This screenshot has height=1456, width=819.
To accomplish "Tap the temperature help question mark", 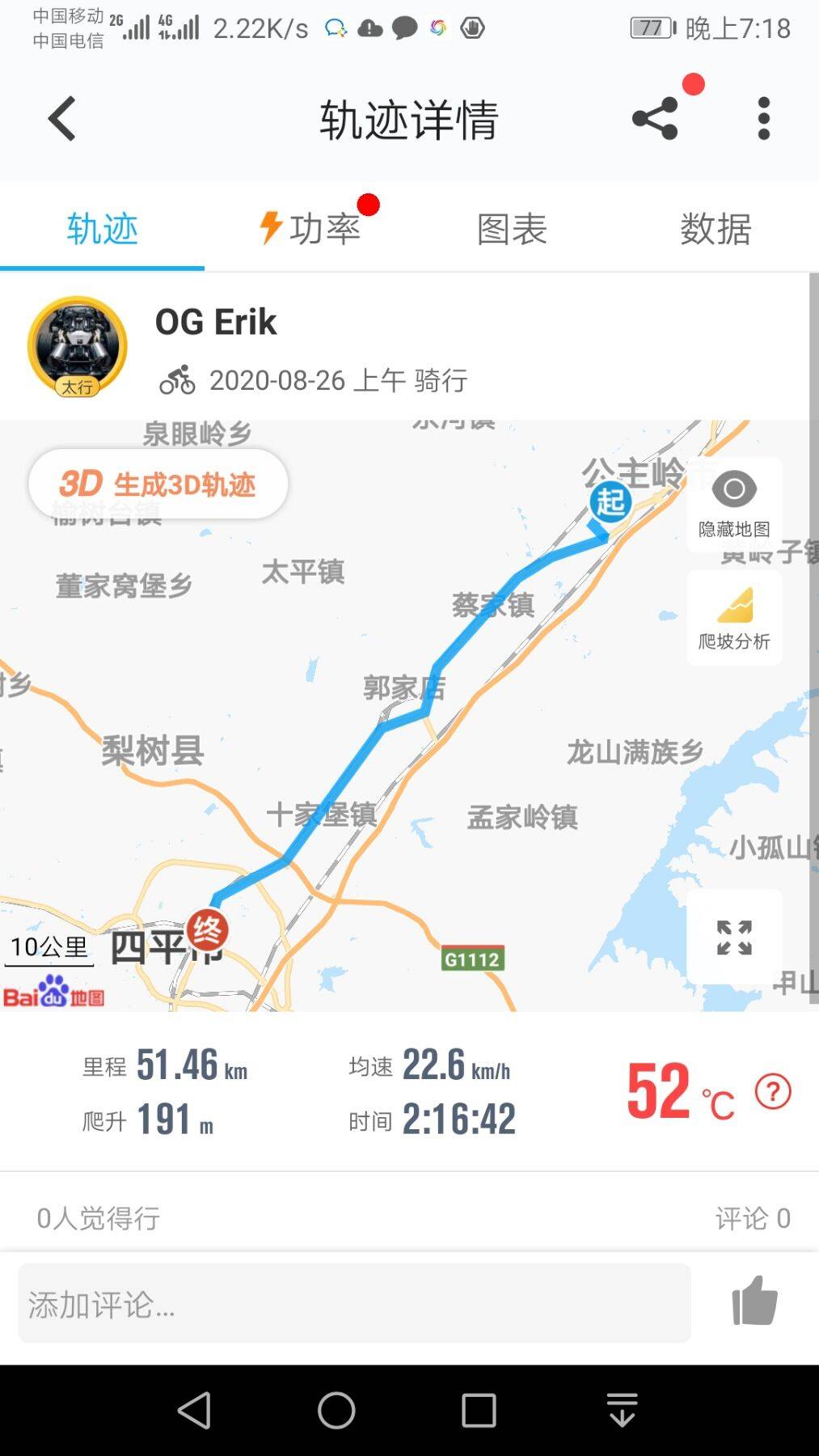I will (772, 1092).
